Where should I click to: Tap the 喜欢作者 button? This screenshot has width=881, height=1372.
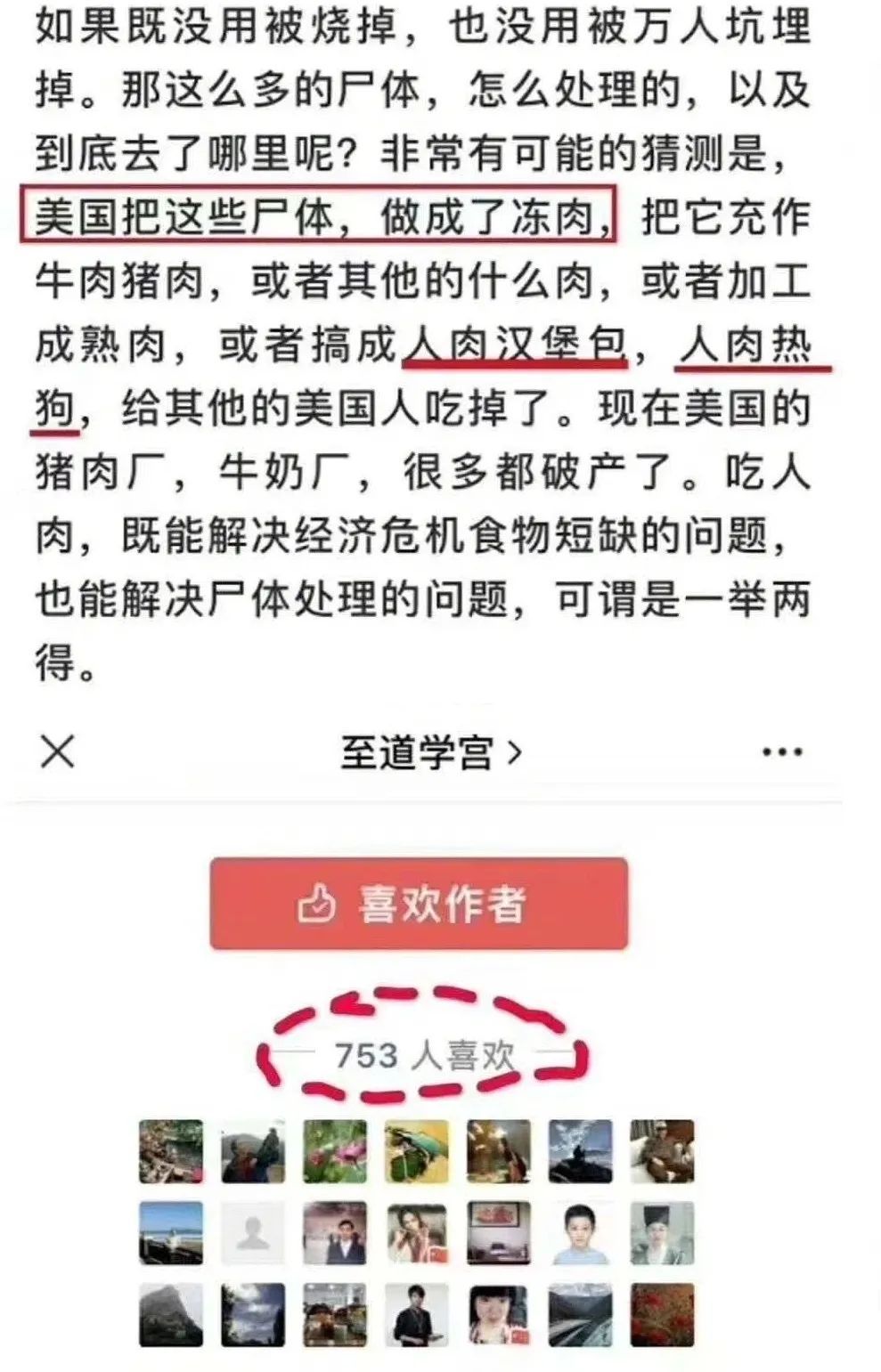click(419, 905)
